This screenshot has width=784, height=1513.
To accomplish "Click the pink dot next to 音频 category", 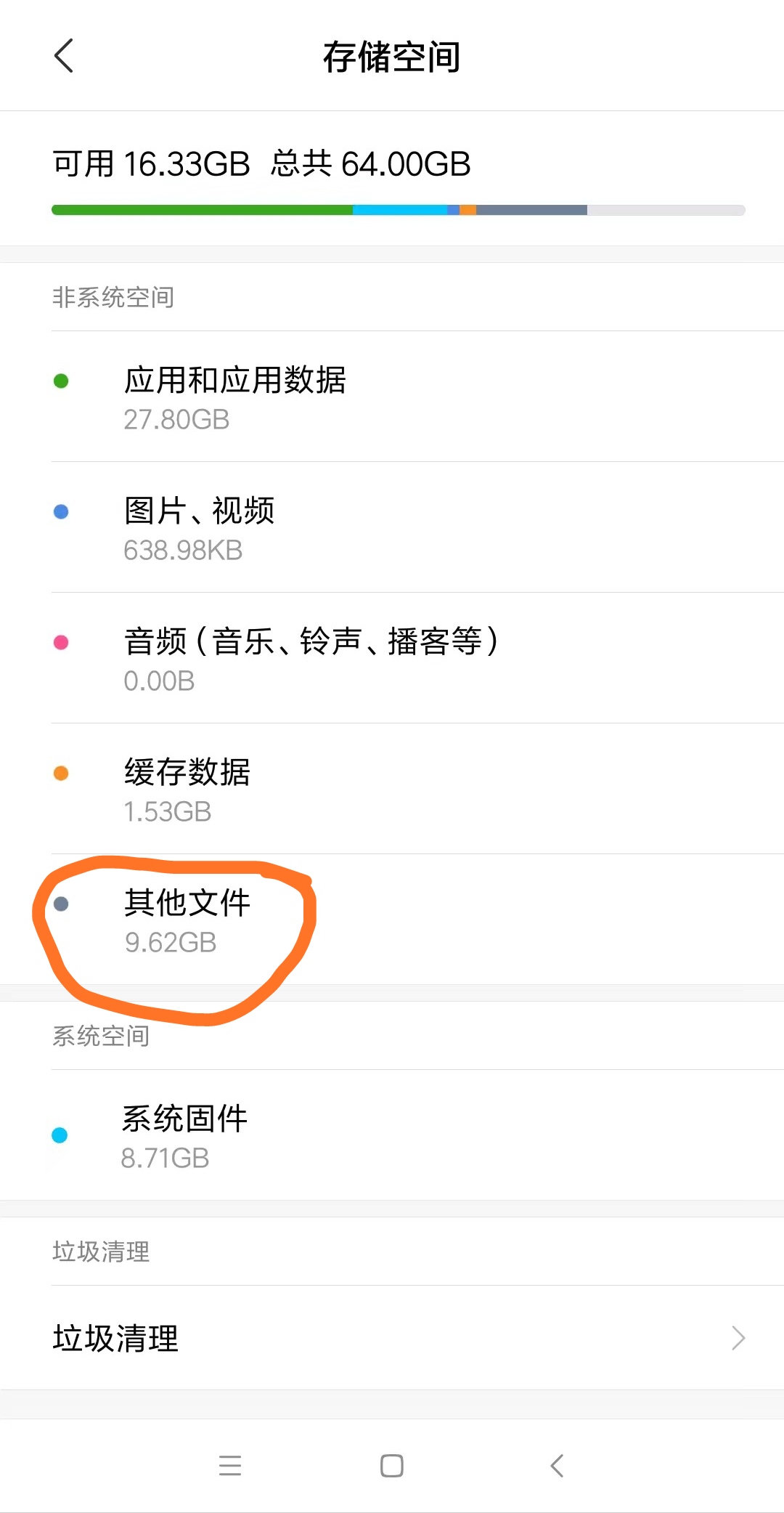I will pyautogui.click(x=61, y=642).
